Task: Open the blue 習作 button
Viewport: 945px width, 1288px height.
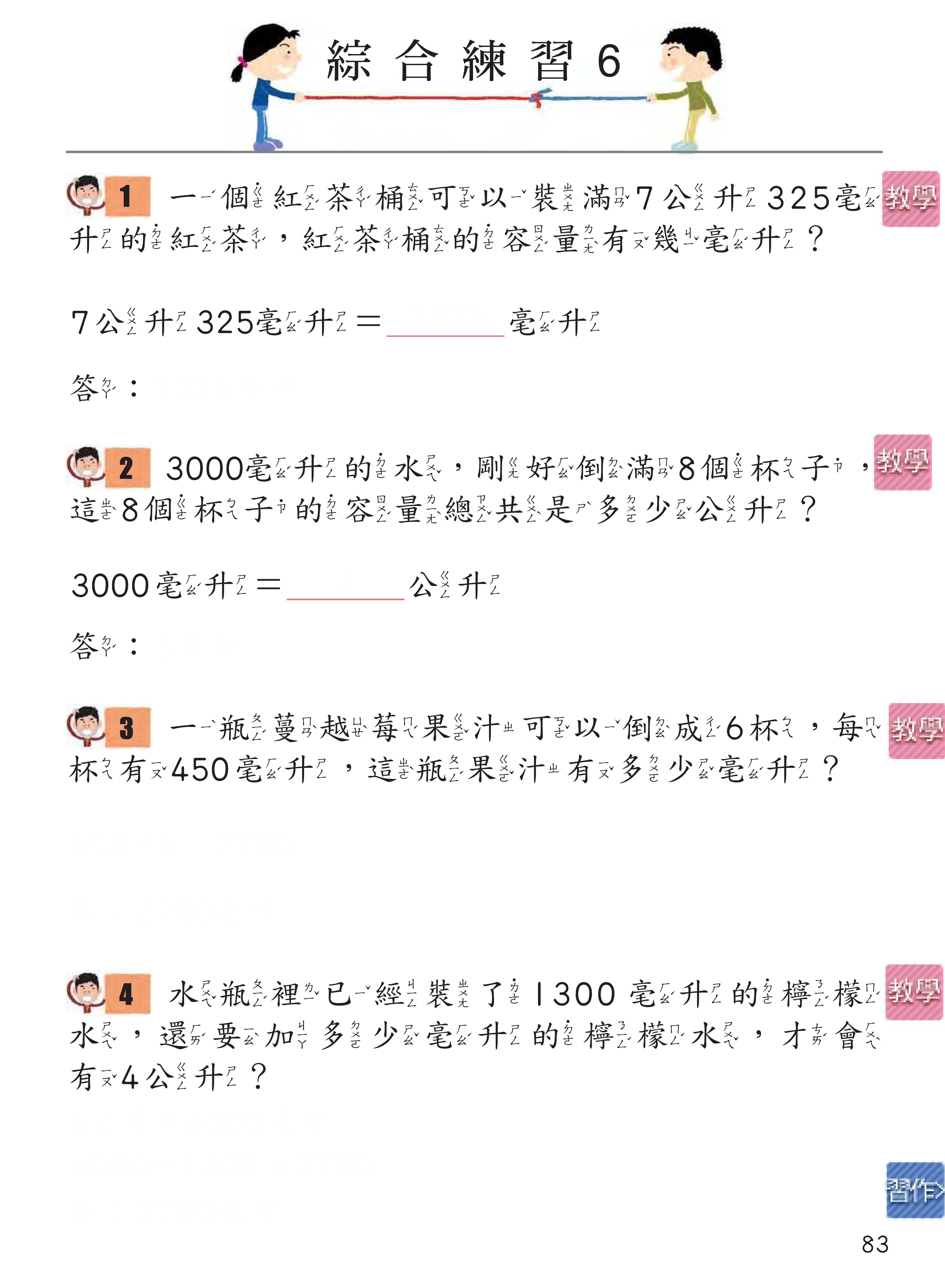Action: [914, 1190]
